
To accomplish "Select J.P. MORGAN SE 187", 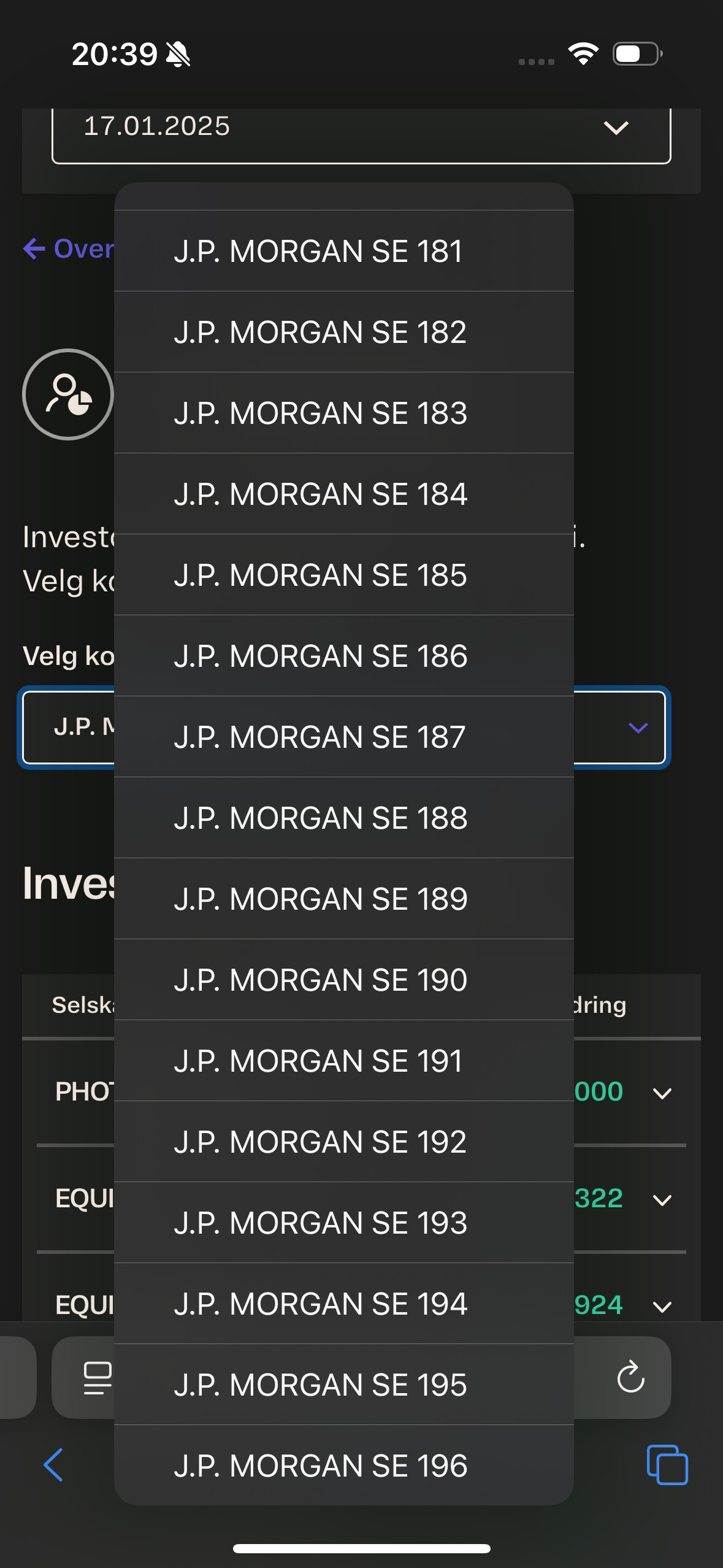I will pos(343,737).
